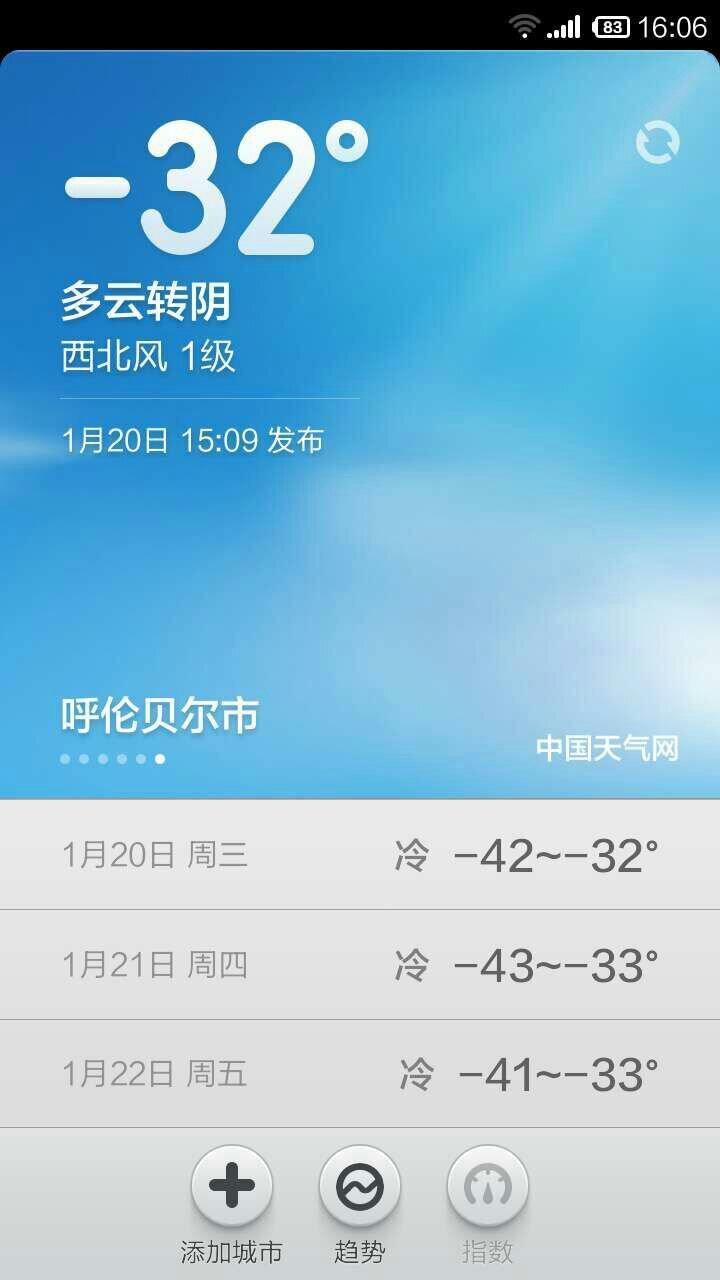Tap the cellular signal bars icon
The image size is (720, 1280).
568,27
